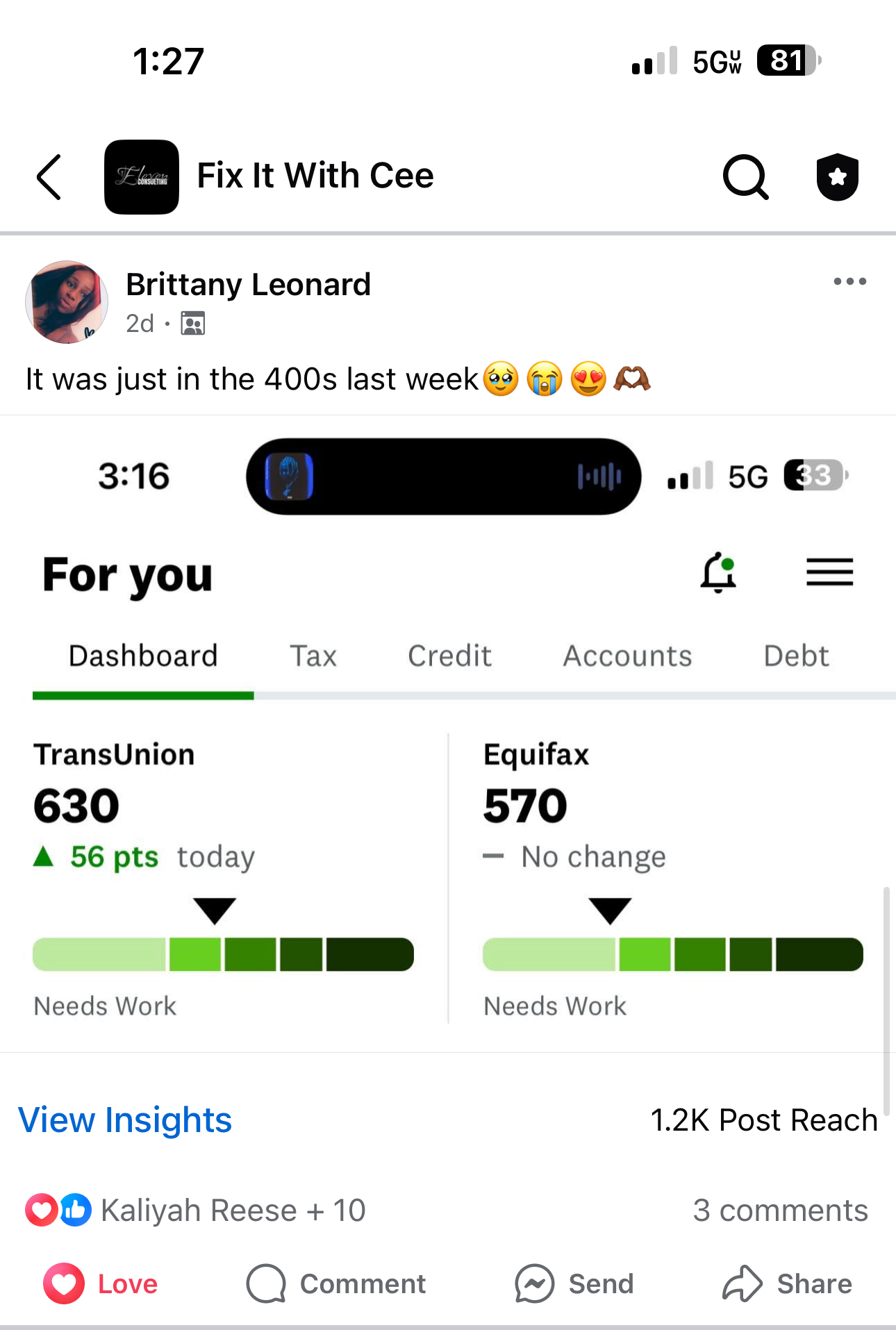The height and width of the screenshot is (1330, 896).
Task: Open the 3 comments
Action: [779, 1211]
